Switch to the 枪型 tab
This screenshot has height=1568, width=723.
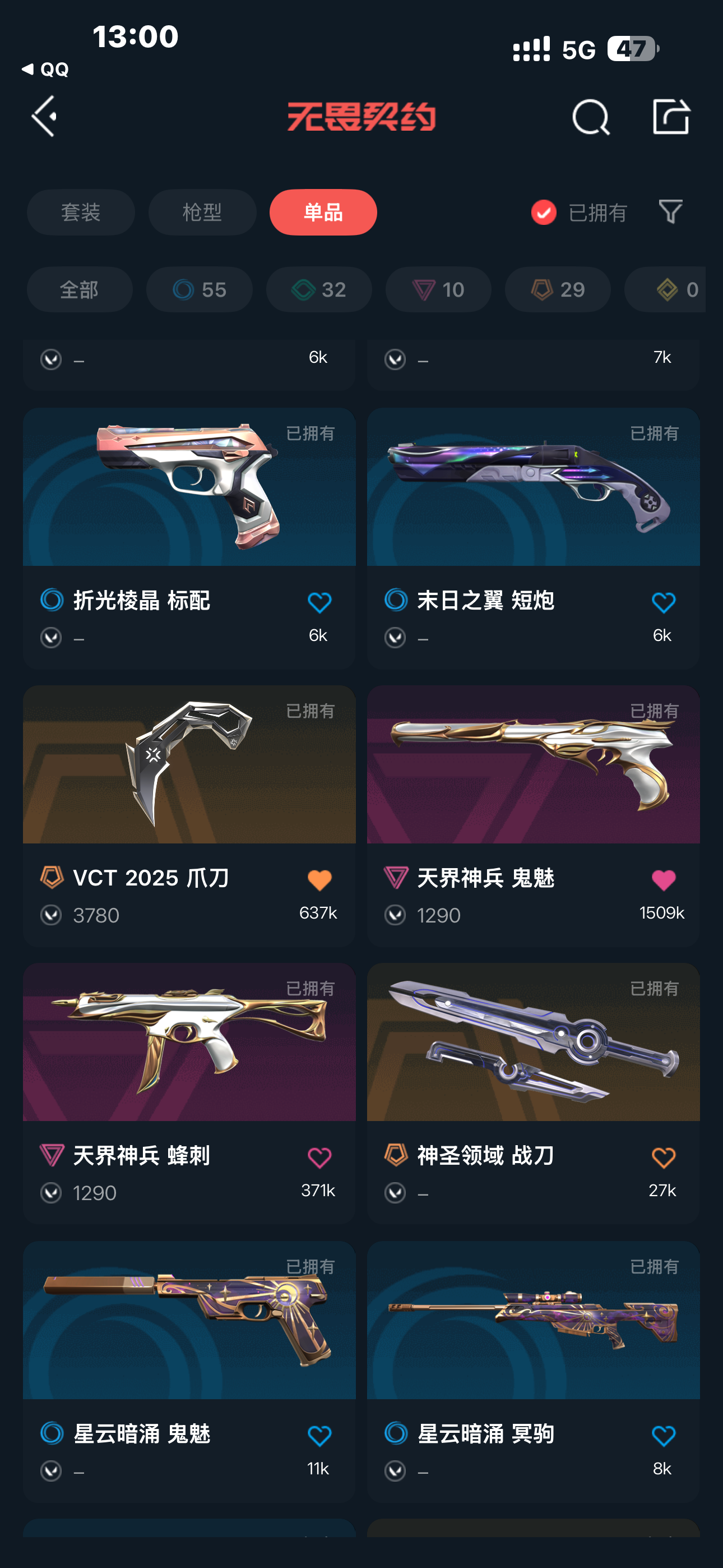[x=202, y=213]
